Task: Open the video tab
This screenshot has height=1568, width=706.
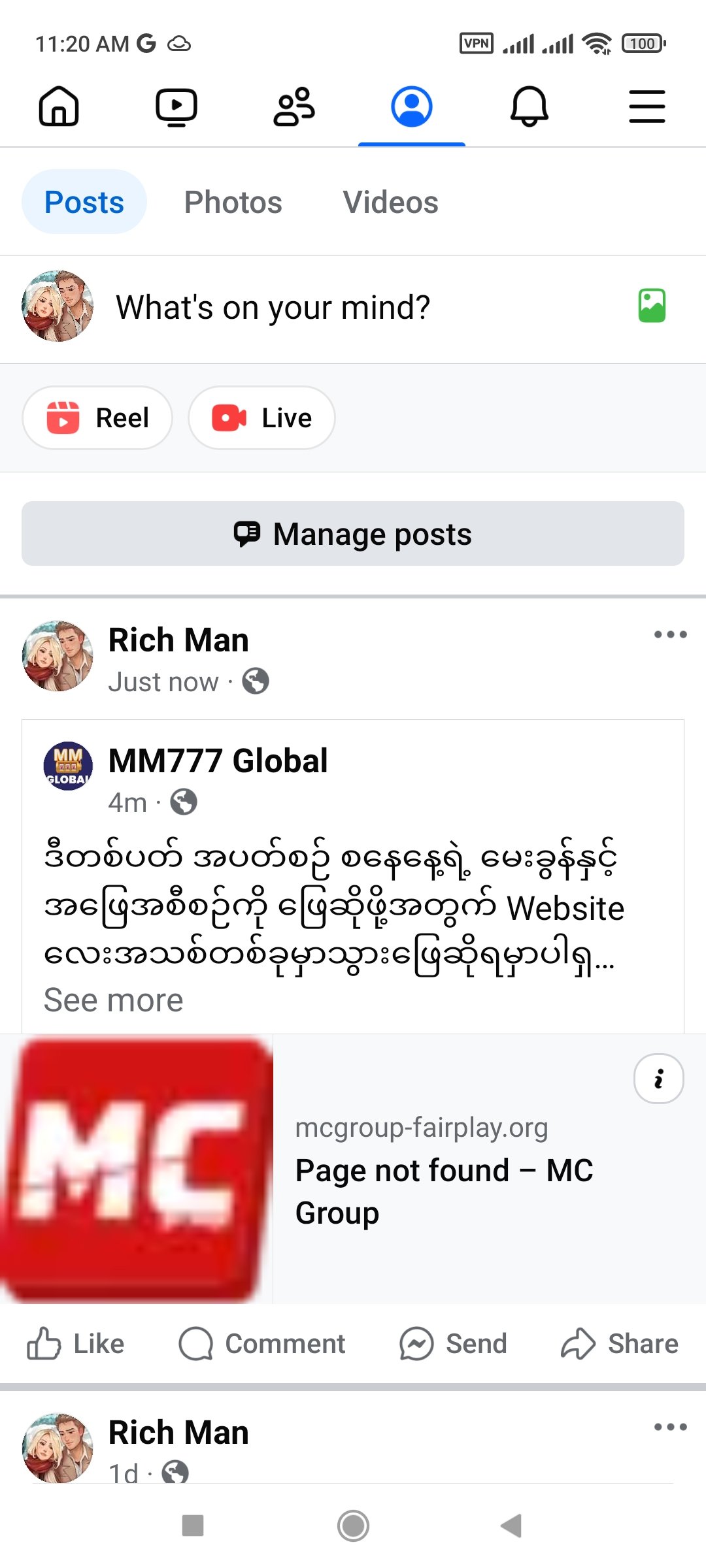Action: tap(176, 106)
